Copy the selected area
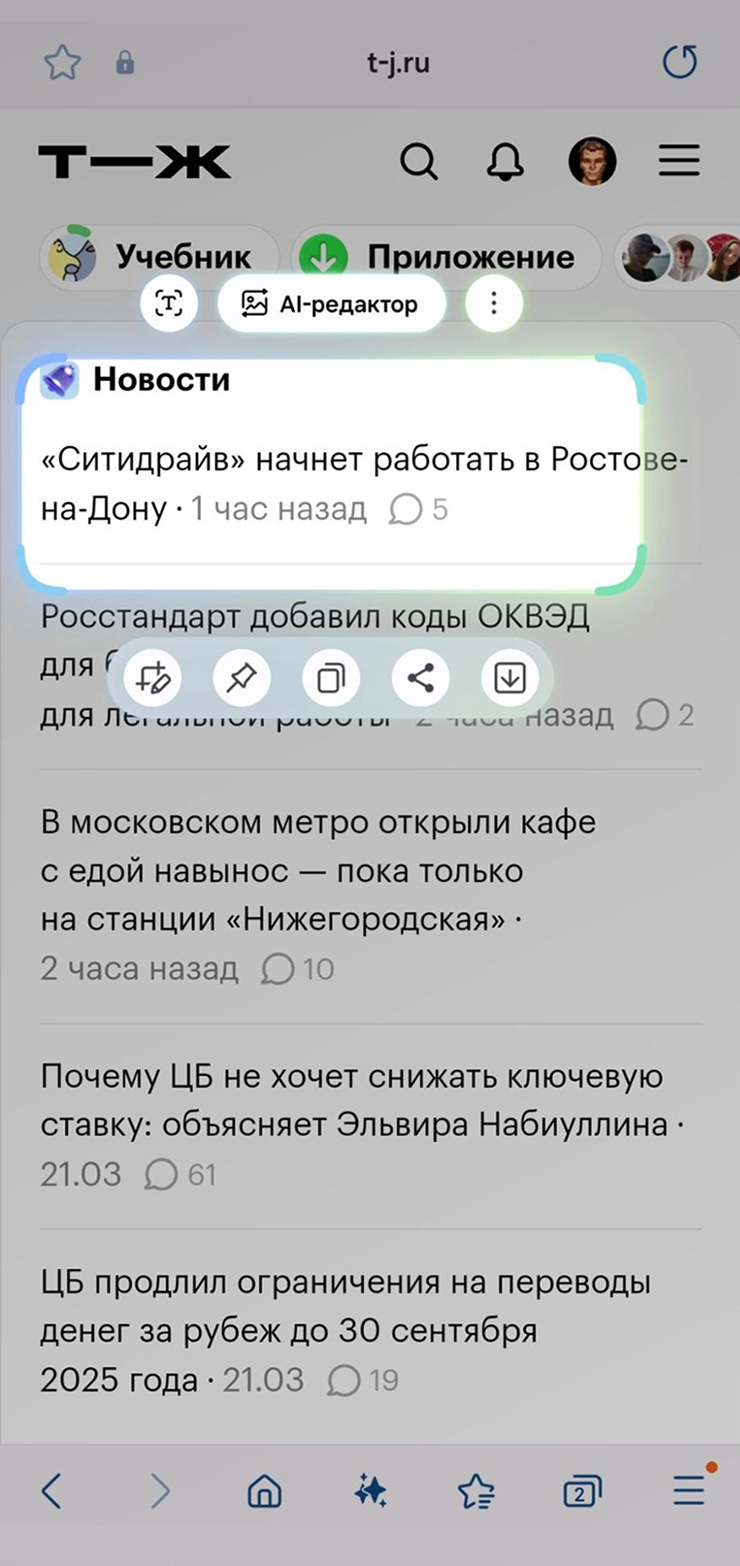Image resolution: width=740 pixels, height=1566 pixels. (331, 679)
